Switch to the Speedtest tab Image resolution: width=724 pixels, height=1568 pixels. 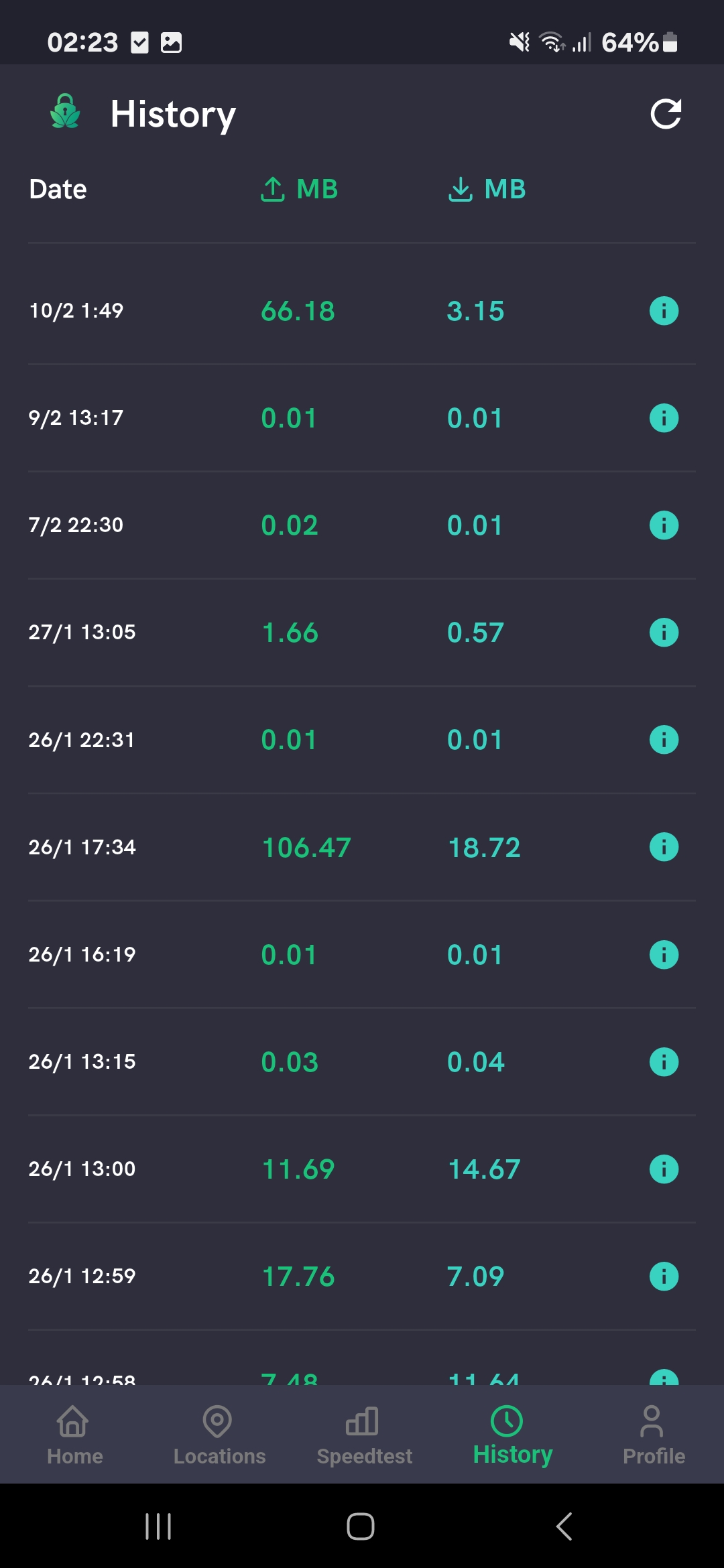pos(363,1434)
